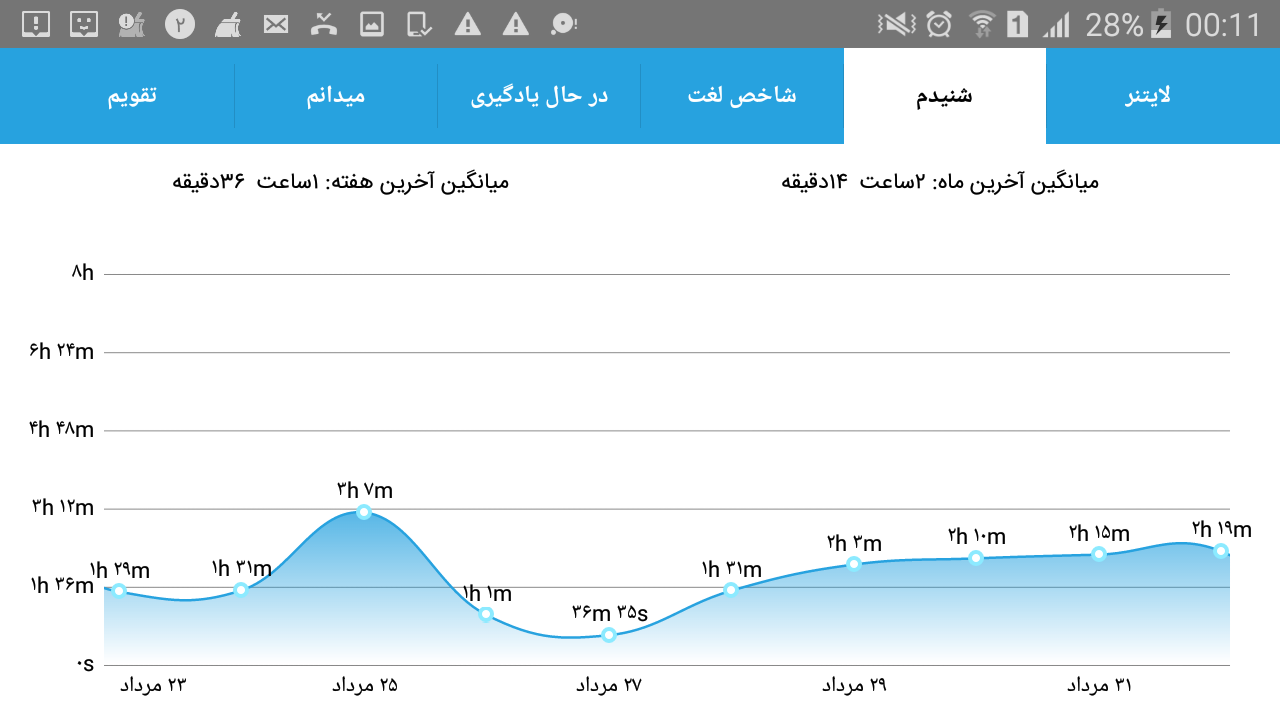Select the 2h 19m data point

click(x=1221, y=550)
